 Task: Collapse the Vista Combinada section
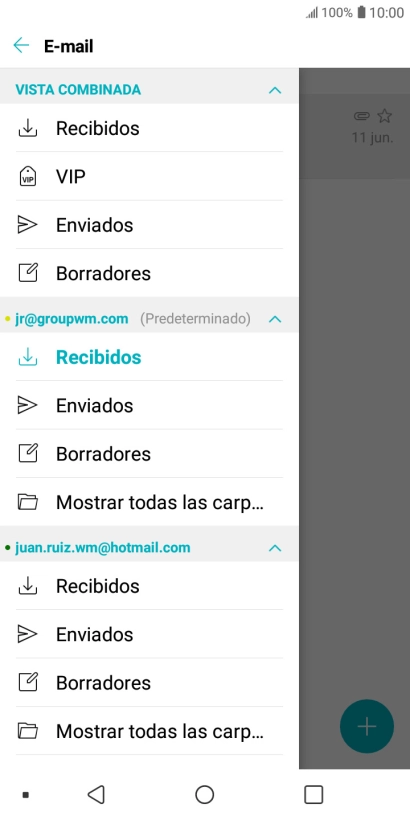(x=275, y=90)
